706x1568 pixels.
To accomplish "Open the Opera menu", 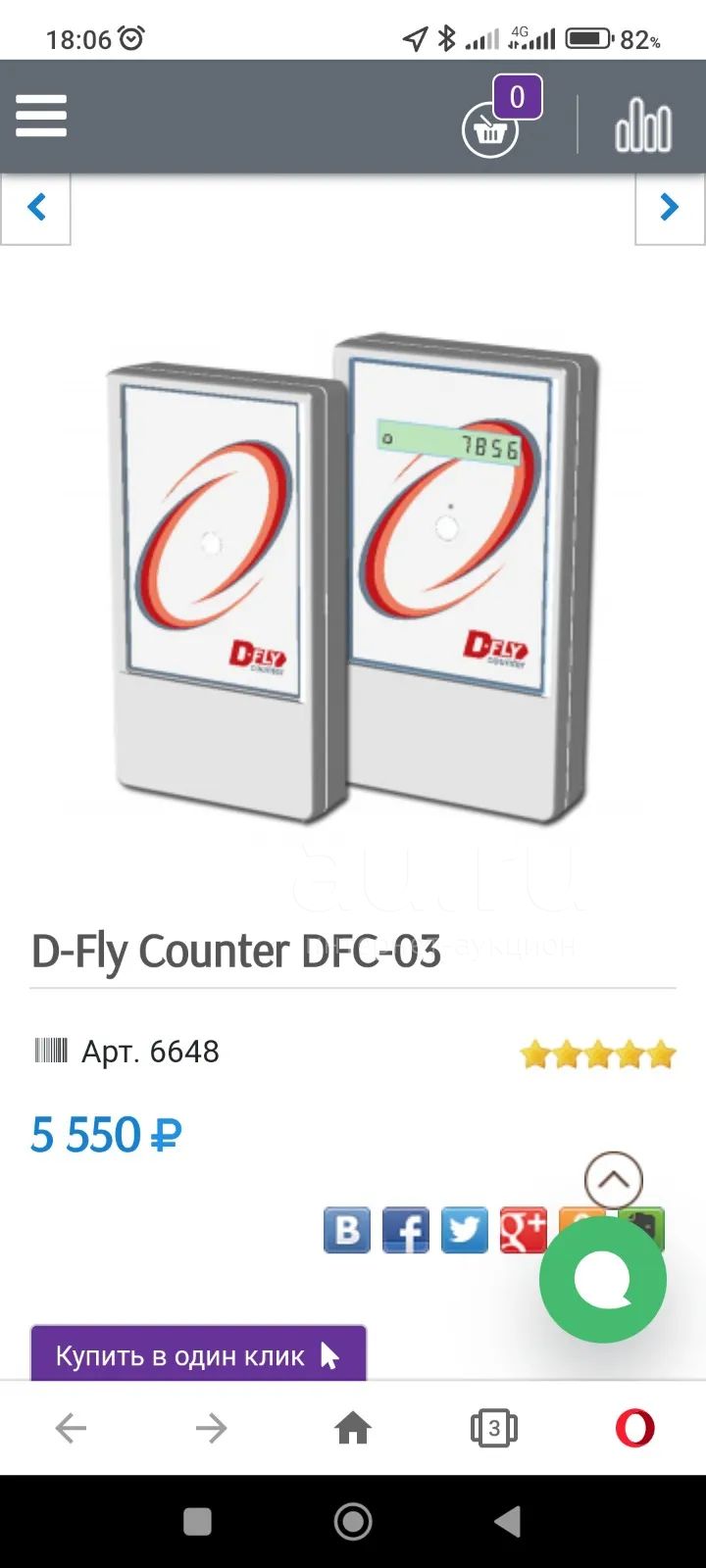I will point(634,1428).
